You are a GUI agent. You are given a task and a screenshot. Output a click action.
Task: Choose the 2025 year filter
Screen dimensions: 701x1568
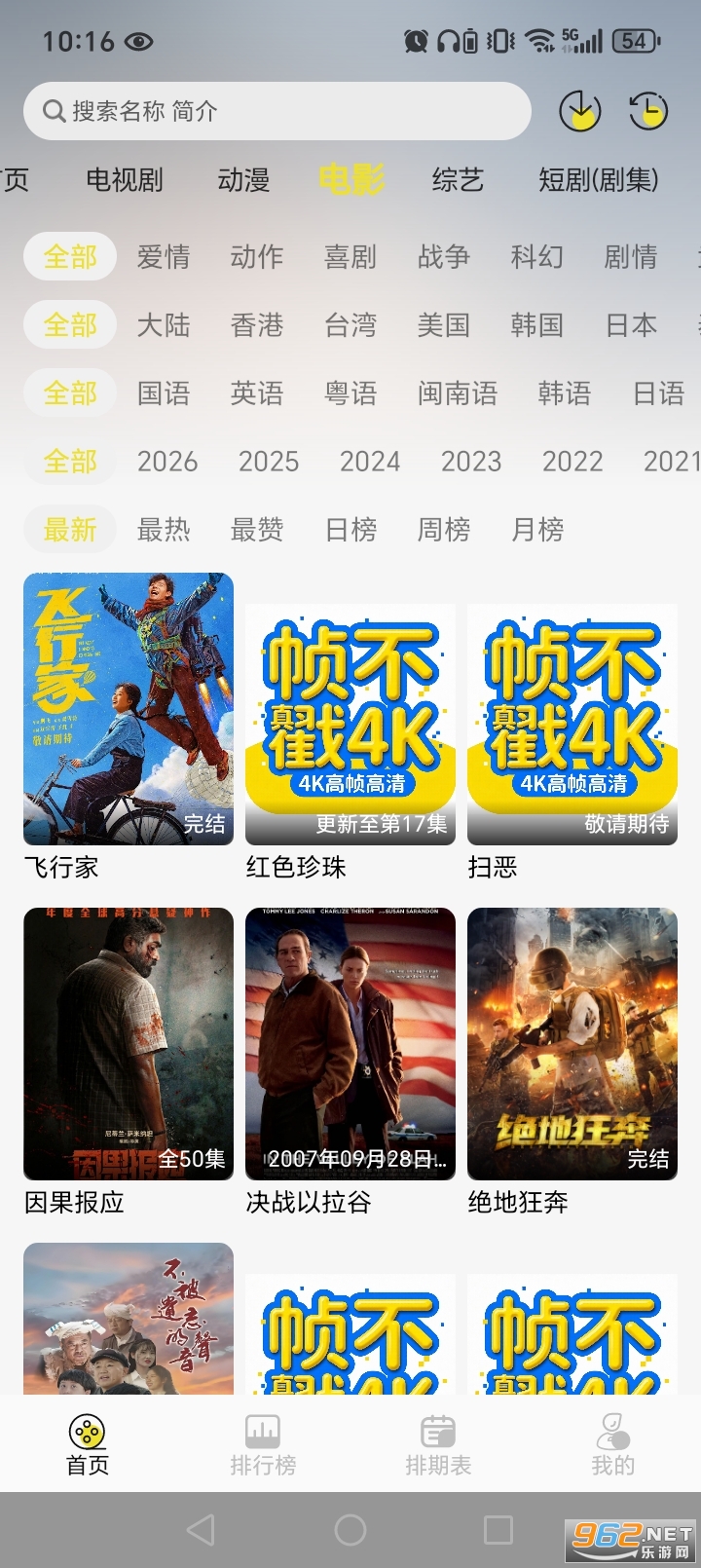269,462
